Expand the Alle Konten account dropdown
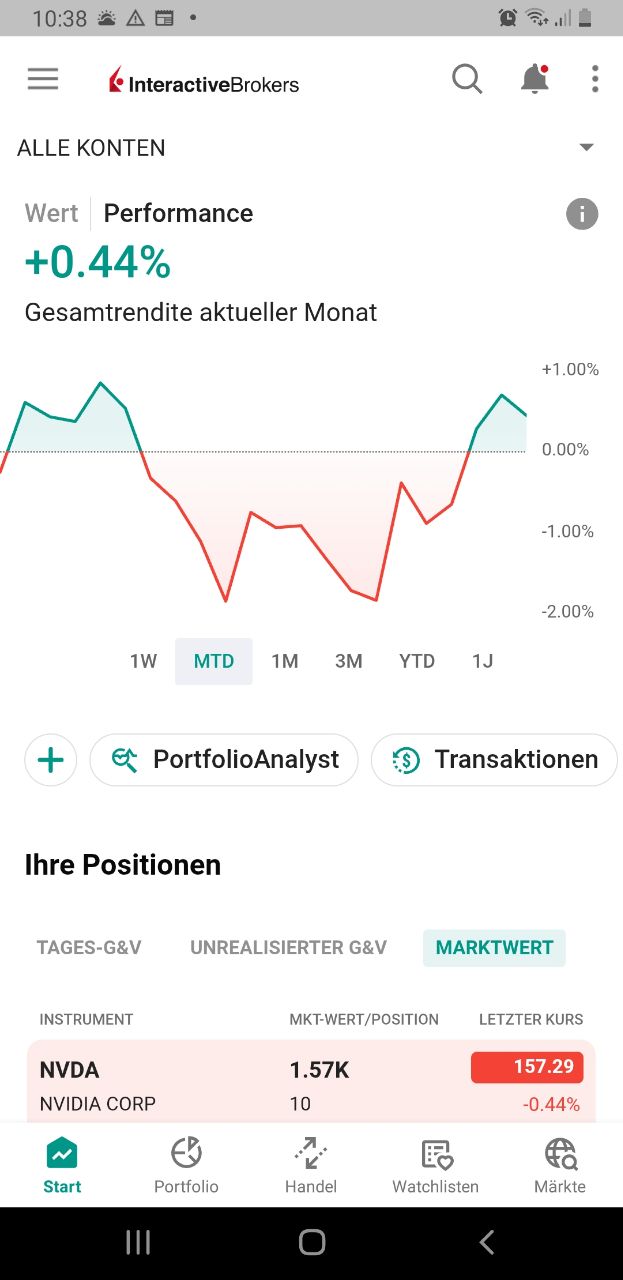The height and width of the screenshot is (1280, 623). tap(587, 148)
